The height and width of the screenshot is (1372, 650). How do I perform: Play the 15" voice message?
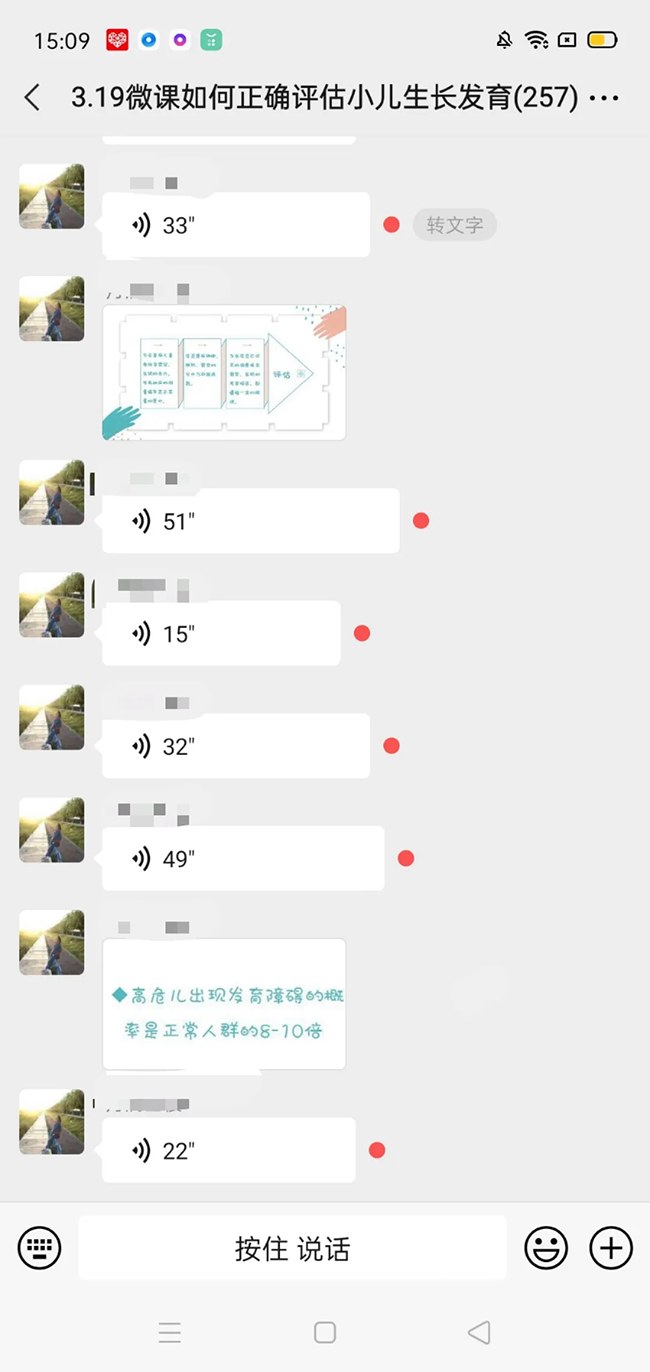(221, 633)
